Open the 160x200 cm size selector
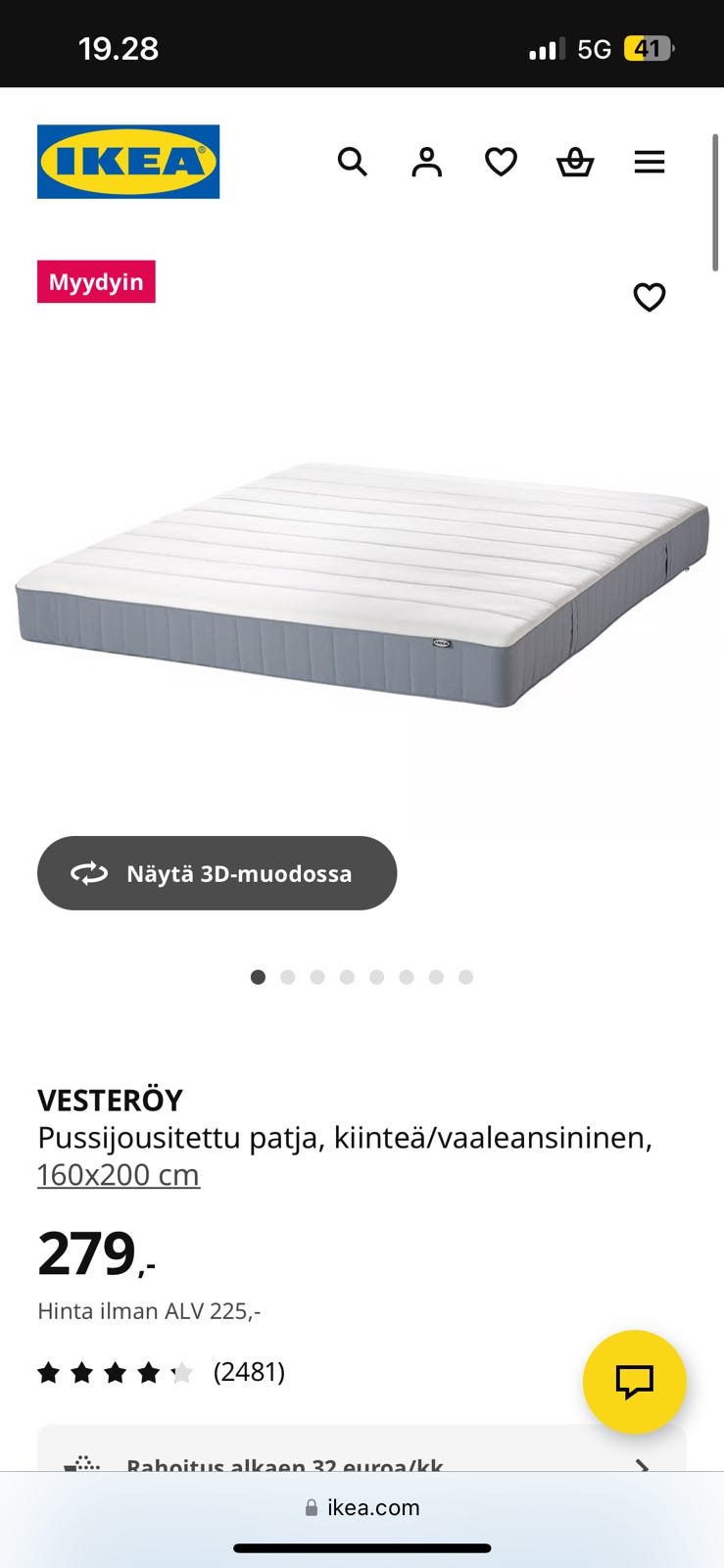The width and height of the screenshot is (724, 1568). (118, 1173)
